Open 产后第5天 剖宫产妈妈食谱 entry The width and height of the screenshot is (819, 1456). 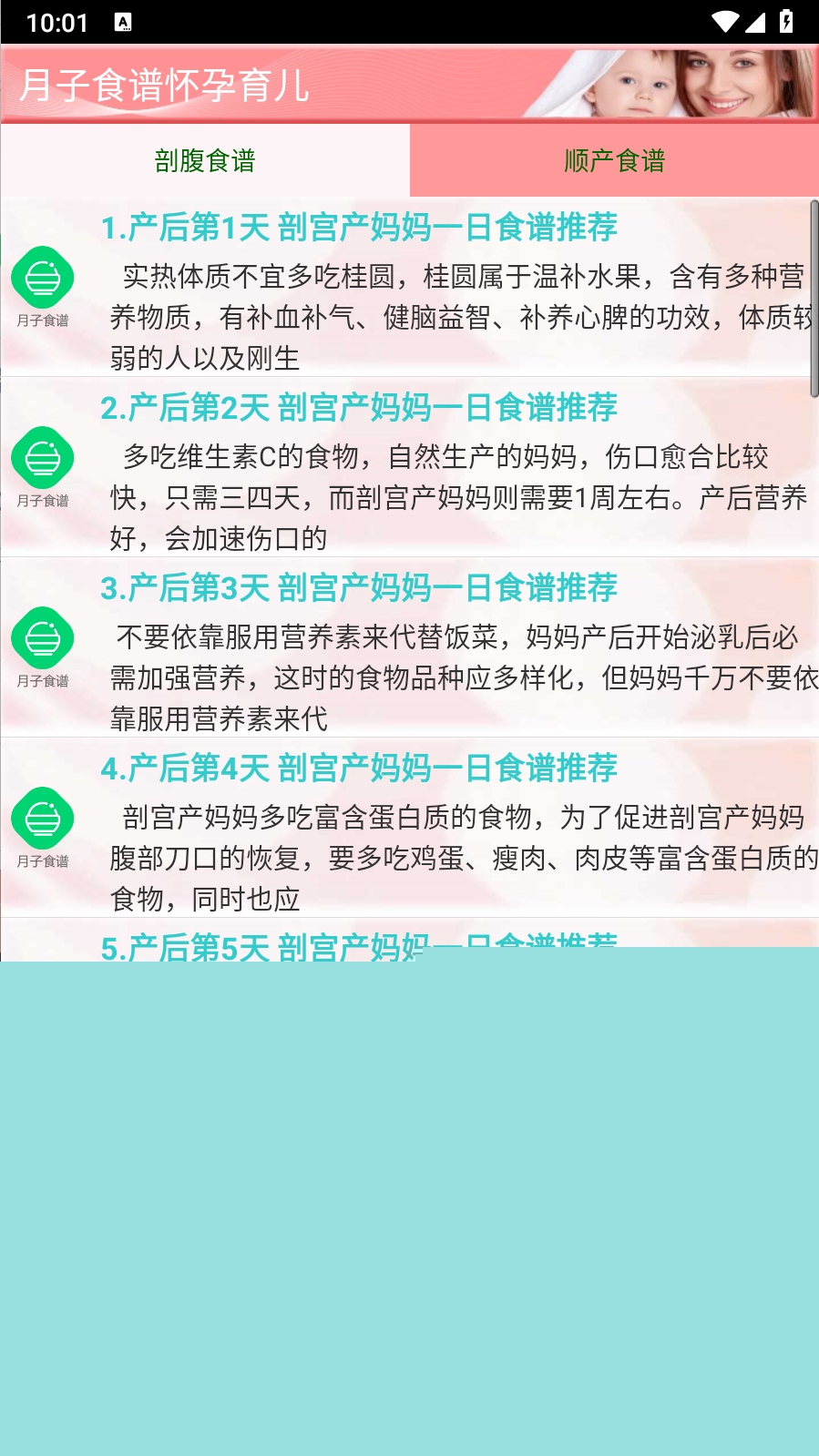click(359, 939)
